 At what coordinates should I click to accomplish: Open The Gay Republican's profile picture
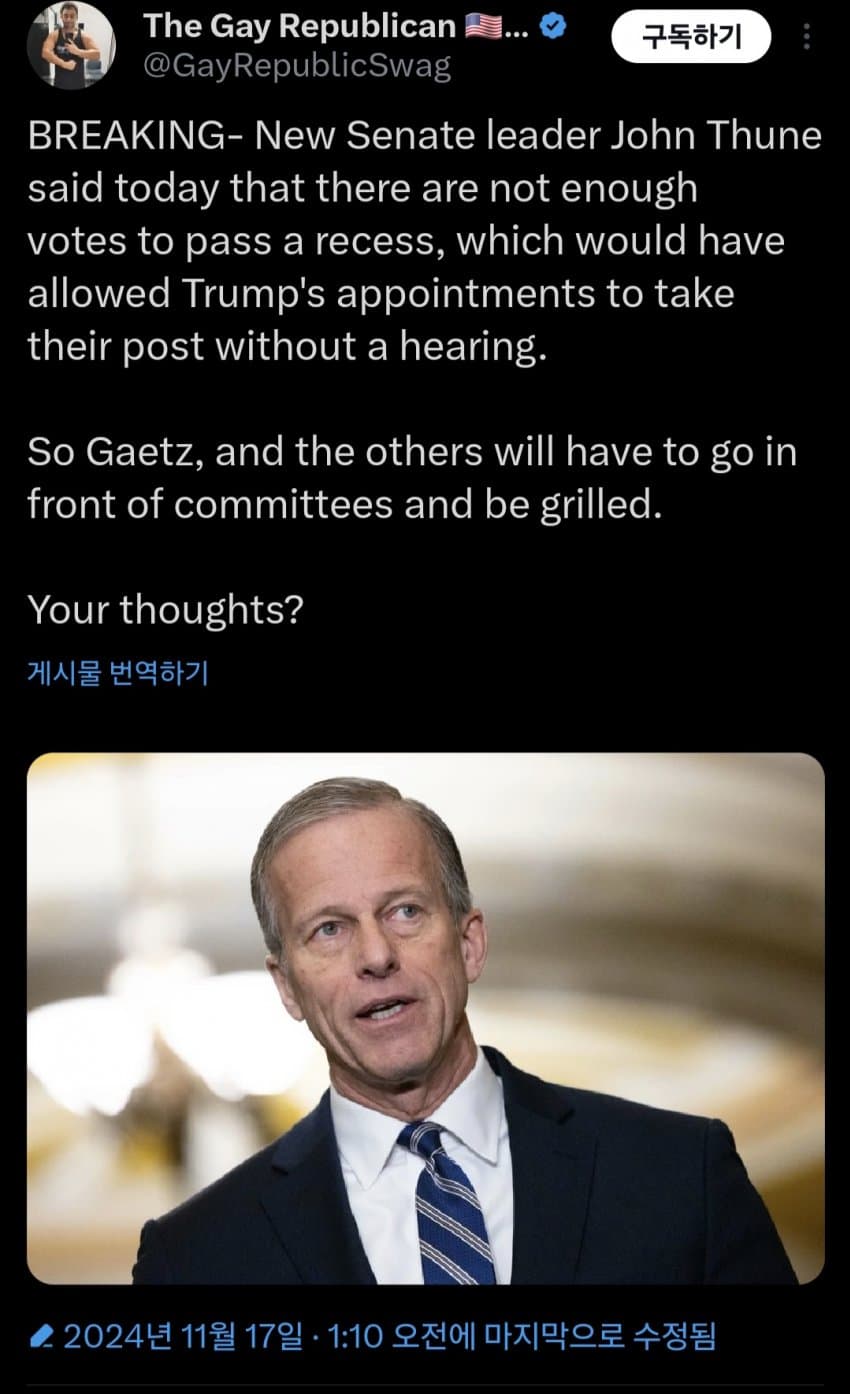point(70,45)
